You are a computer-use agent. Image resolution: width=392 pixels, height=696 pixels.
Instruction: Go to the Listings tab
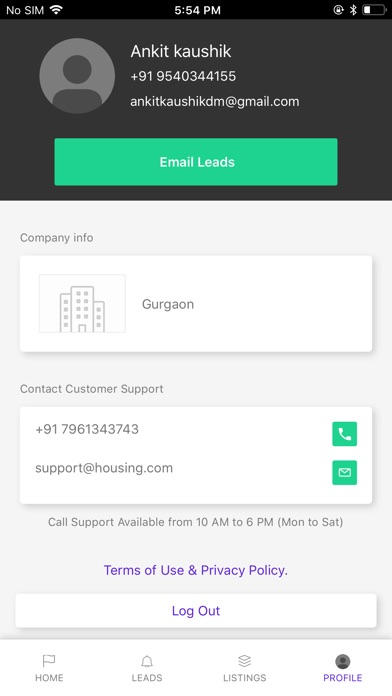245,668
